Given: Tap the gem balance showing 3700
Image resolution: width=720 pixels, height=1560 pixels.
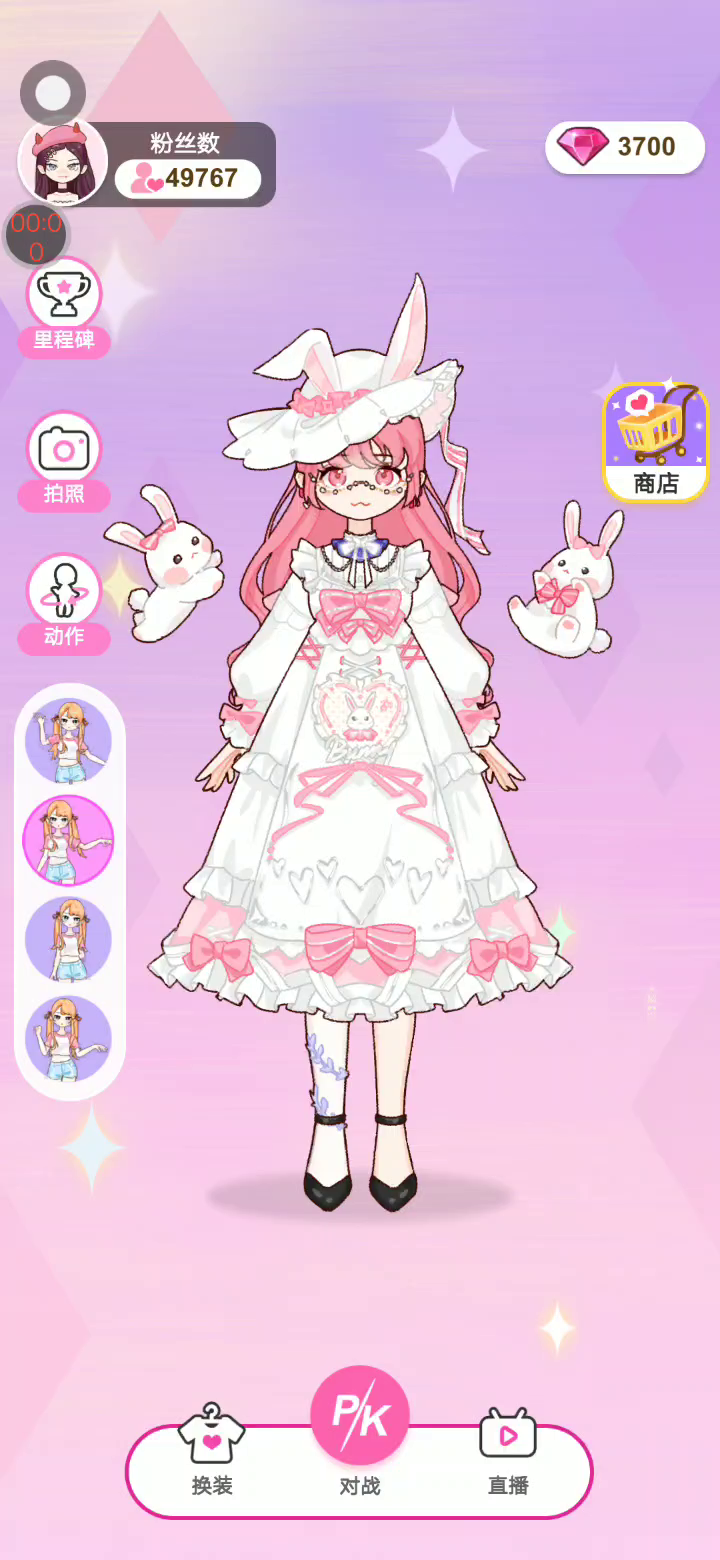Looking at the screenshot, I should [626, 148].
